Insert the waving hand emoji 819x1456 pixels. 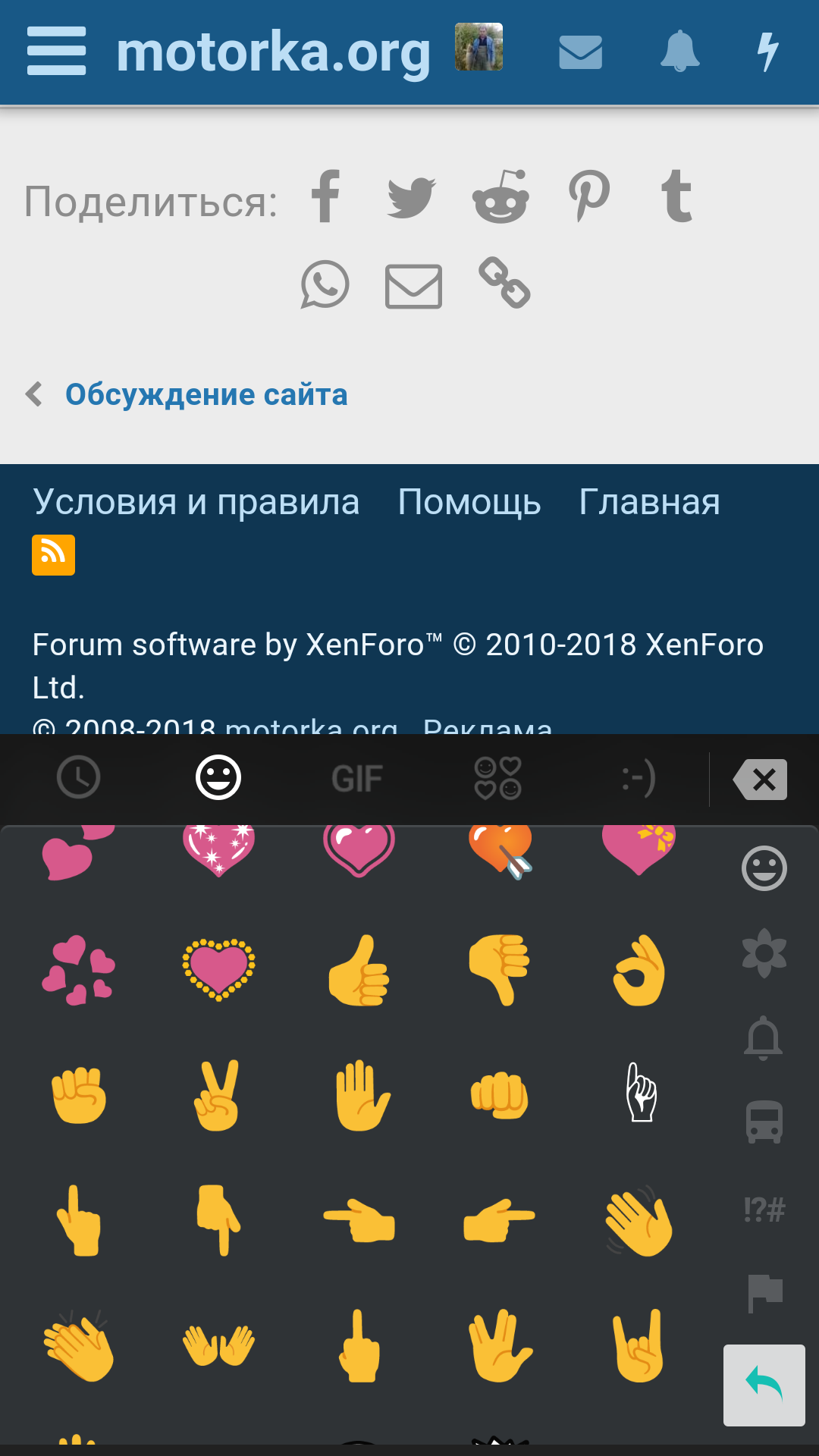(x=639, y=1221)
